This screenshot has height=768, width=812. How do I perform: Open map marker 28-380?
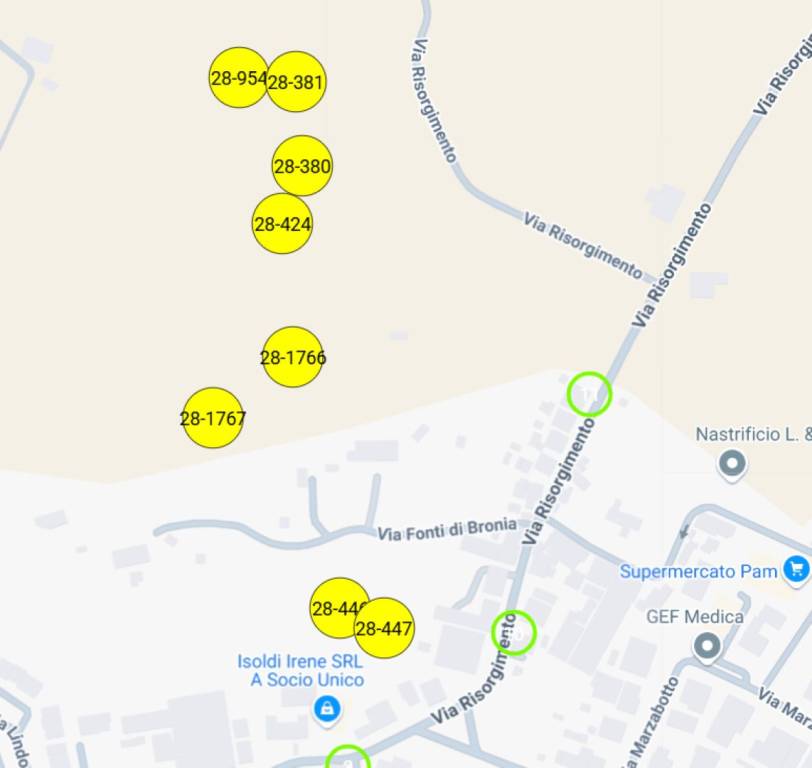[x=302, y=166]
